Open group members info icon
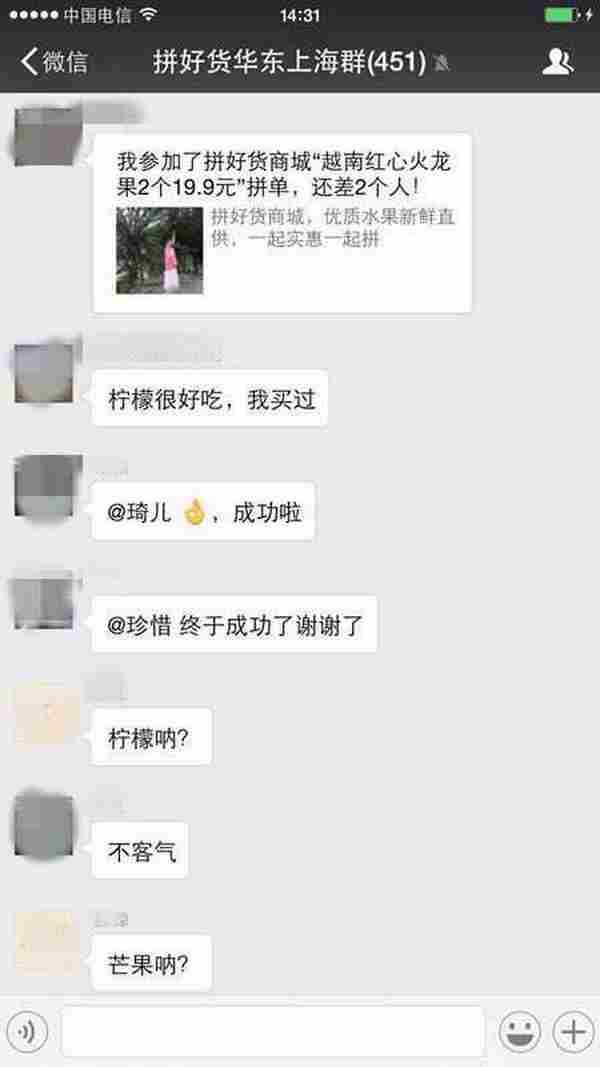600x1067 pixels. click(557, 62)
